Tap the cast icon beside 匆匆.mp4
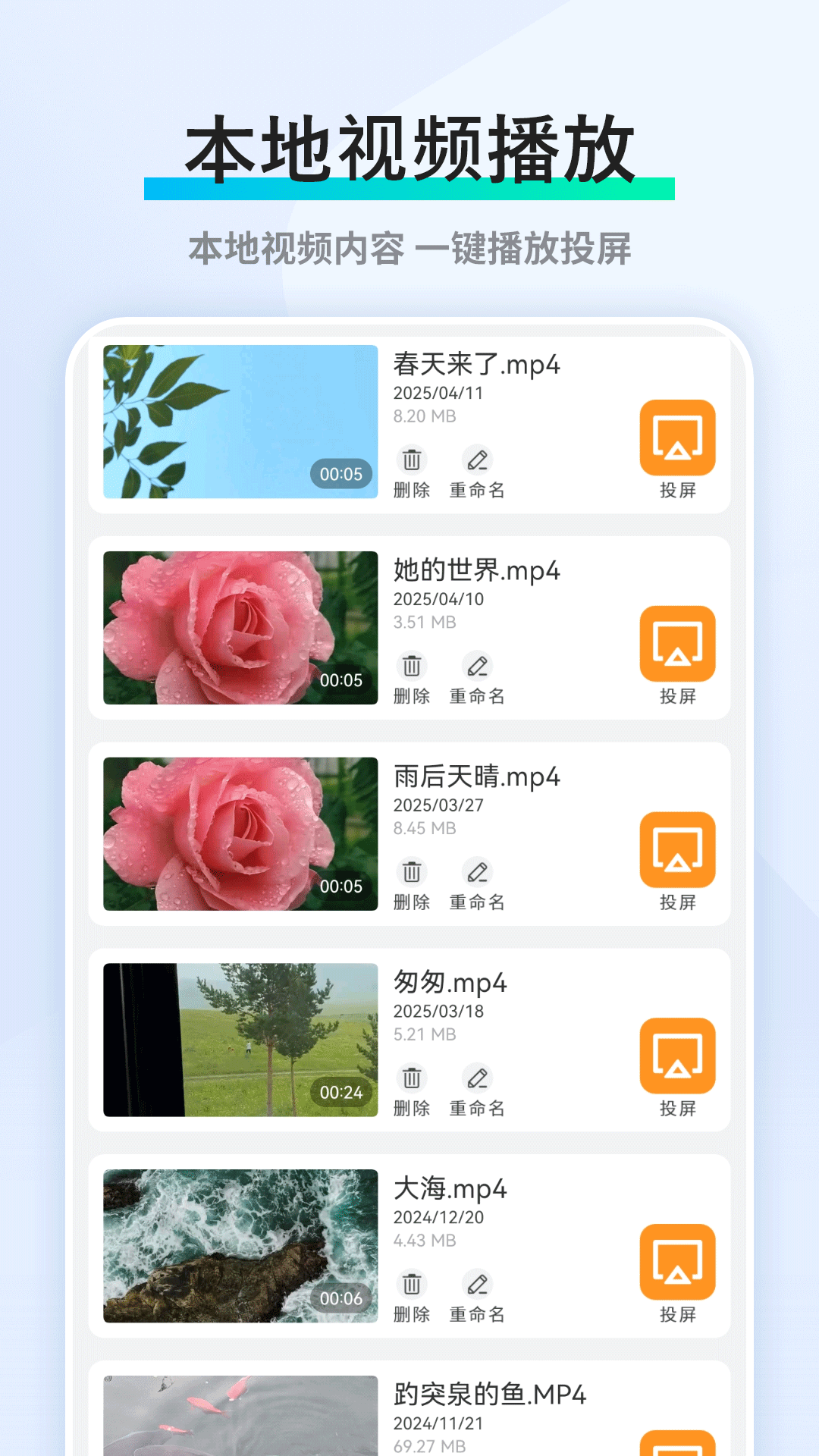The height and width of the screenshot is (1456, 819). coord(677,1056)
